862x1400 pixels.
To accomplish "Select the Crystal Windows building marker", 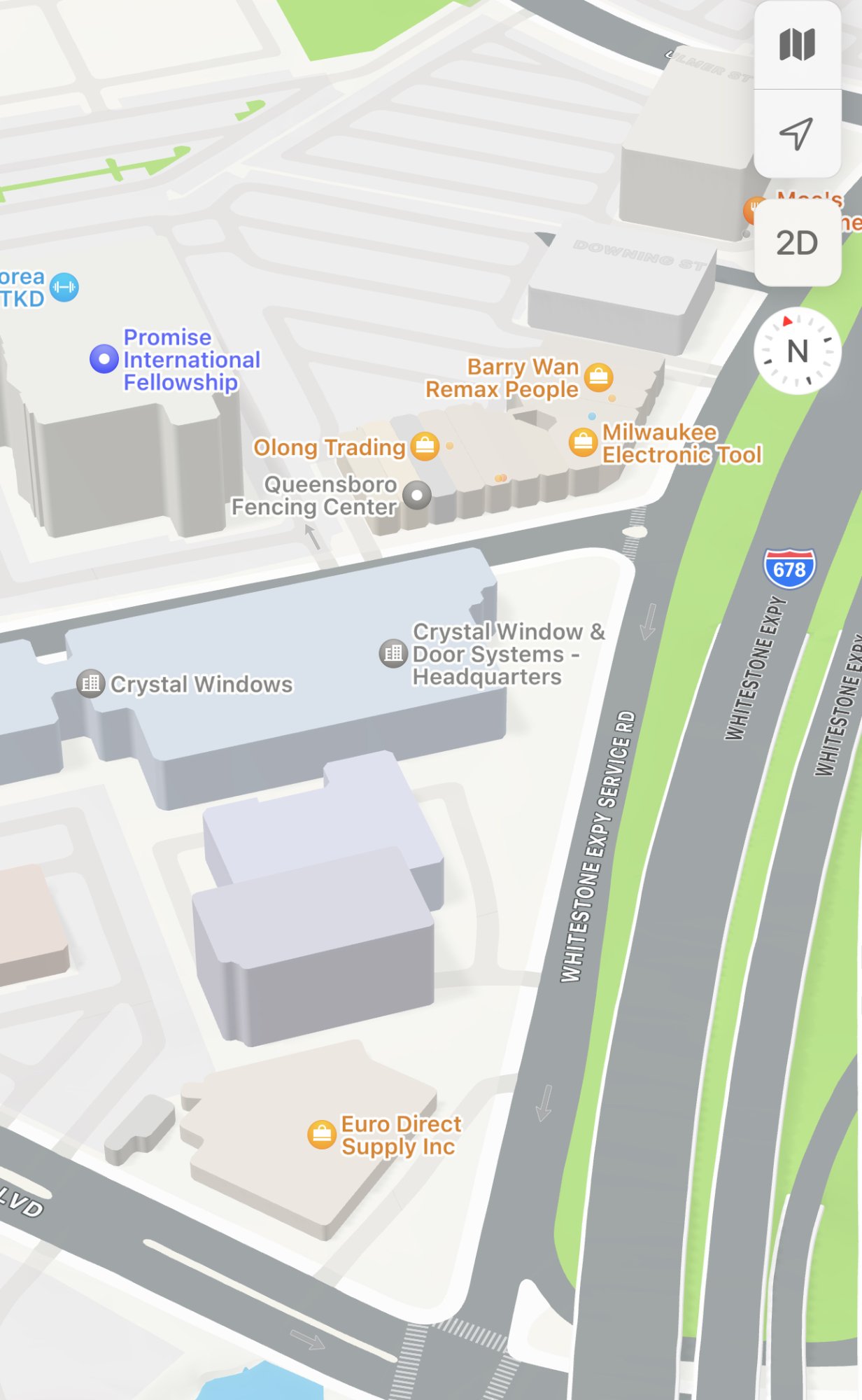I will coord(91,683).
